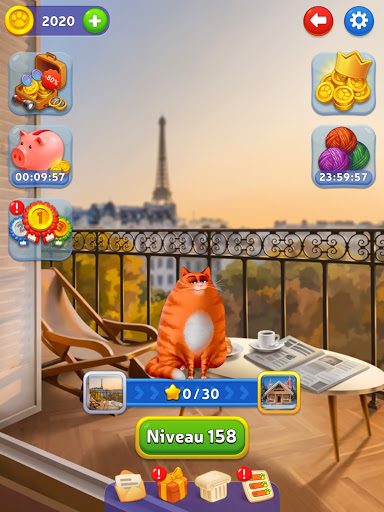View the next winter cabin location
Viewport: 384px width, 512px height.
point(279,392)
